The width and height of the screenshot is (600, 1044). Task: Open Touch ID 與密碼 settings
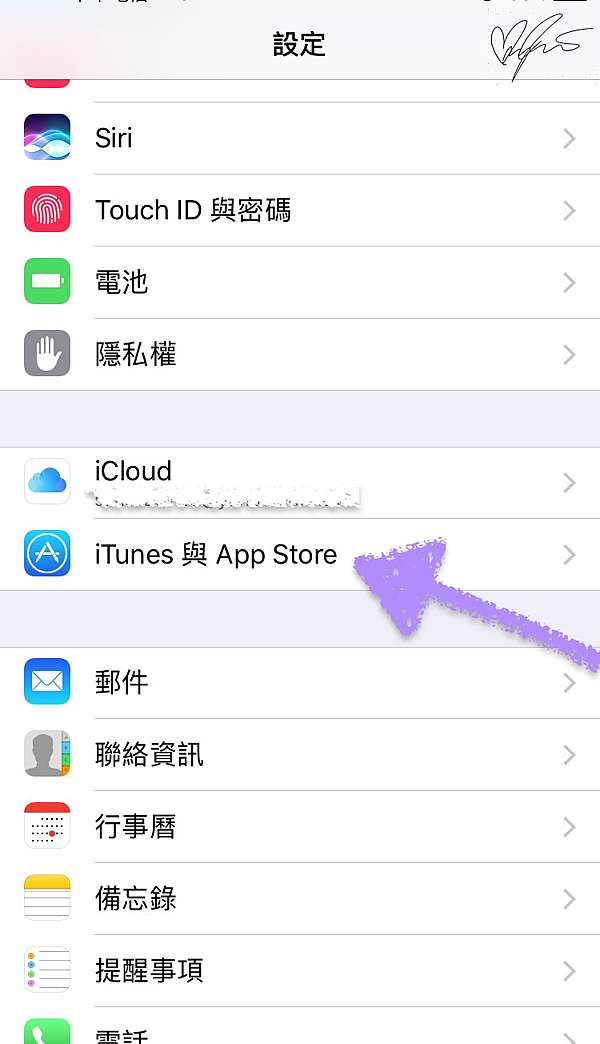point(300,210)
